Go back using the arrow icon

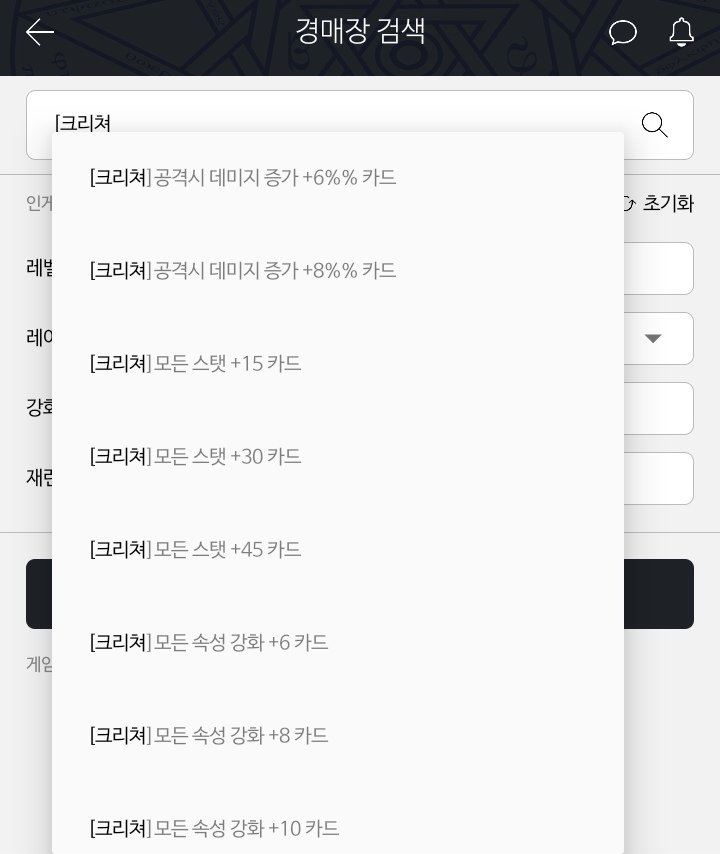click(x=40, y=32)
